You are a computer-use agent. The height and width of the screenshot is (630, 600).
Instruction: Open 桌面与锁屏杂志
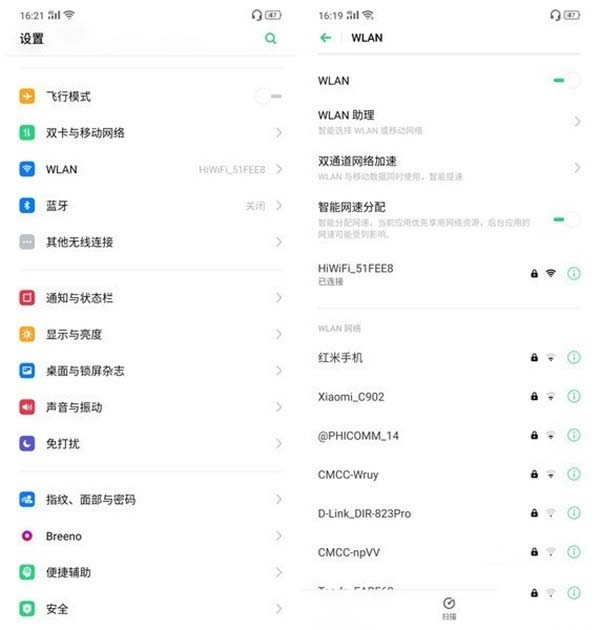150,371
